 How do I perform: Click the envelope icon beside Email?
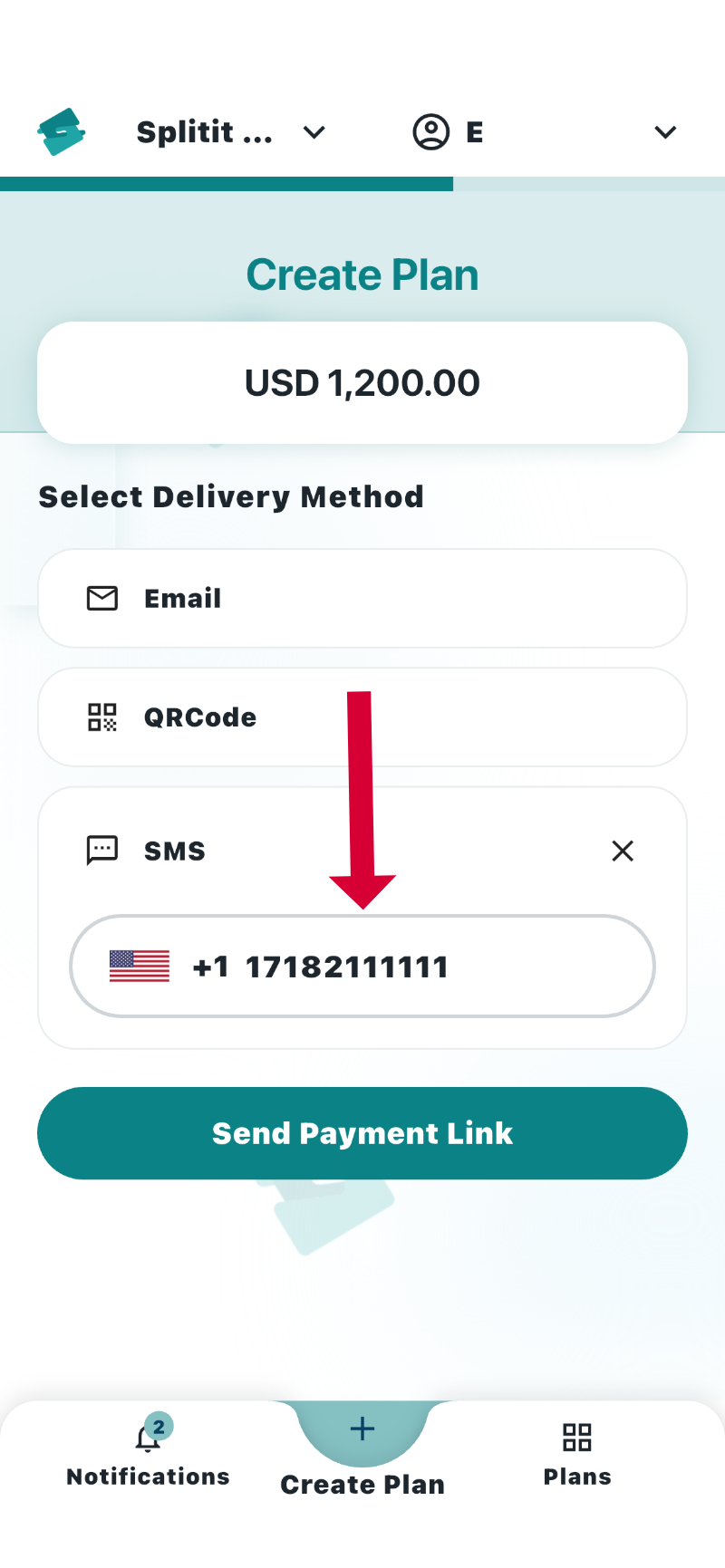(101, 598)
